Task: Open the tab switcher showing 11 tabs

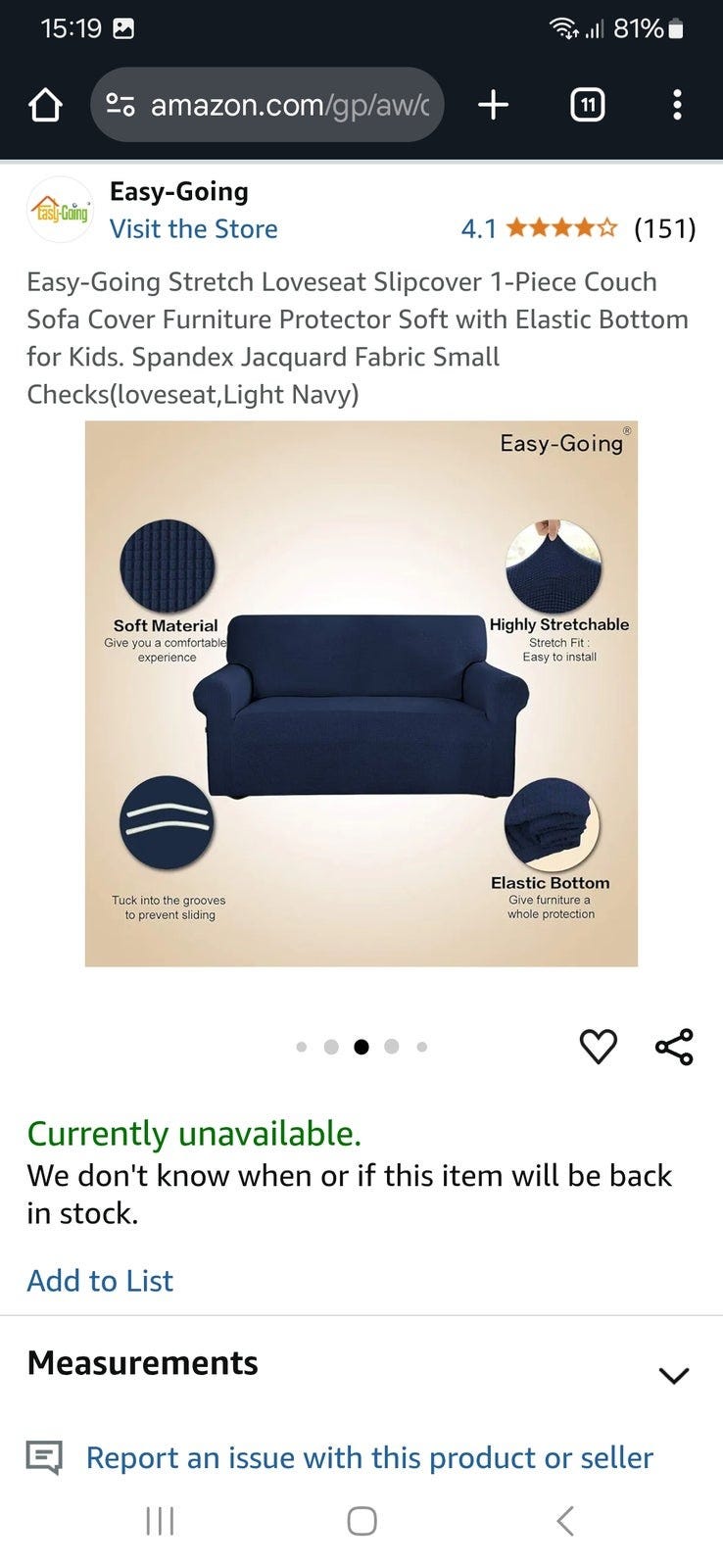Action: [587, 105]
